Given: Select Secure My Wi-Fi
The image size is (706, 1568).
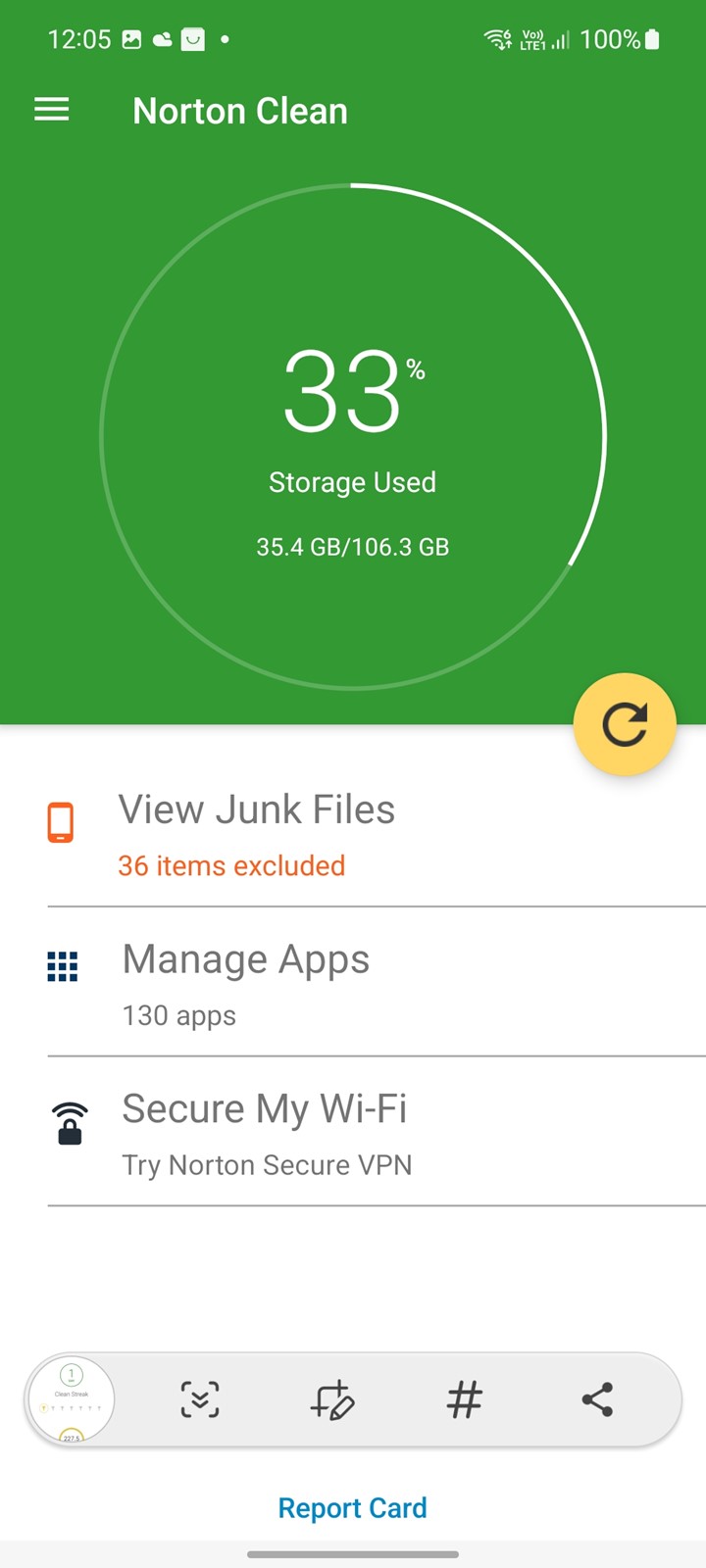Looking at the screenshot, I should (x=353, y=1133).
